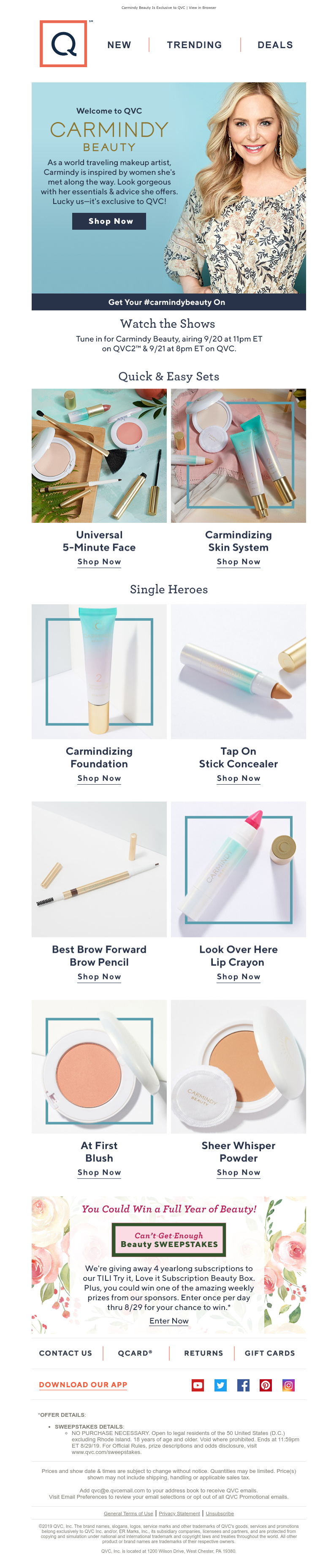The height and width of the screenshot is (1568, 331).
Task: Shop Now for Best Brow Forward Pencil
Action: (x=99, y=977)
